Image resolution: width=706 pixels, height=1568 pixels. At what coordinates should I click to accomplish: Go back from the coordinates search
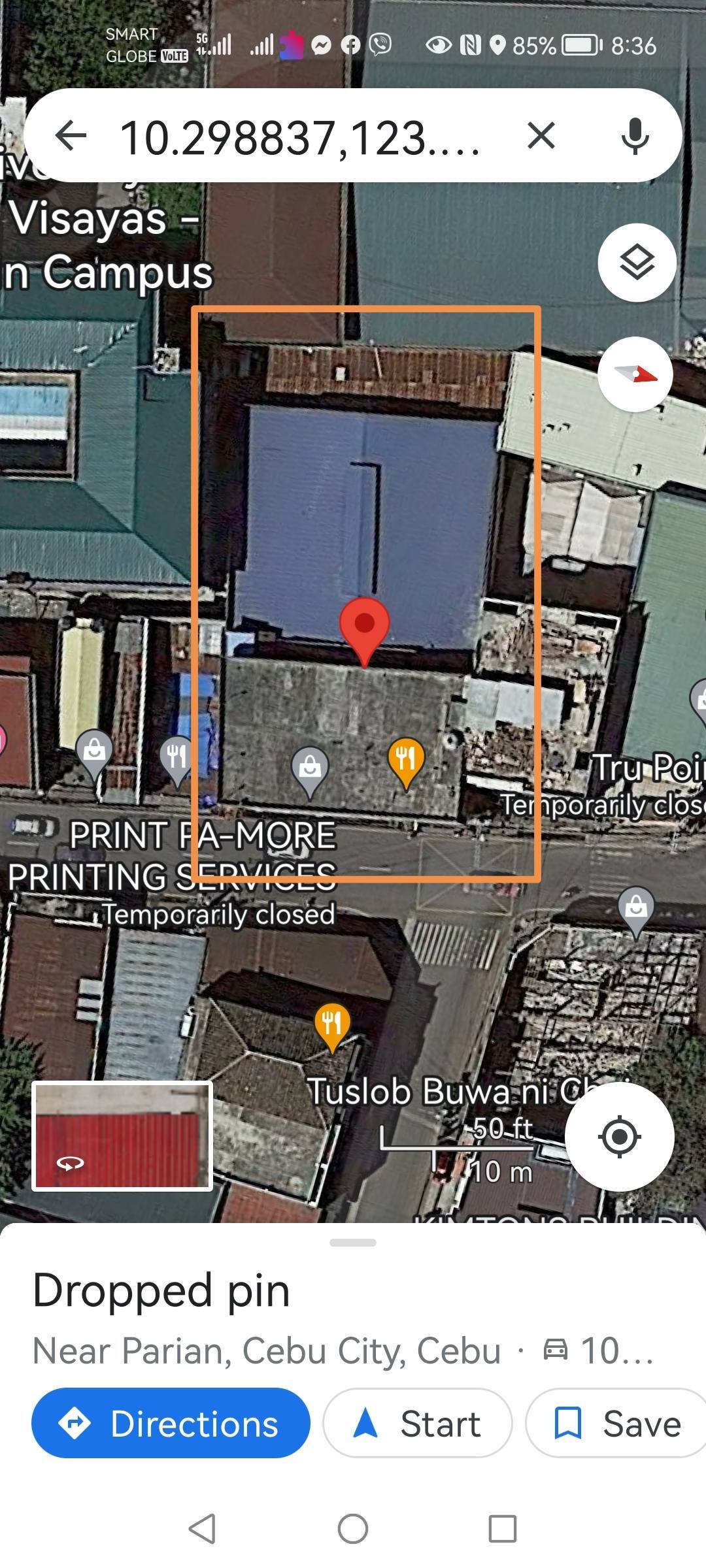(71, 136)
